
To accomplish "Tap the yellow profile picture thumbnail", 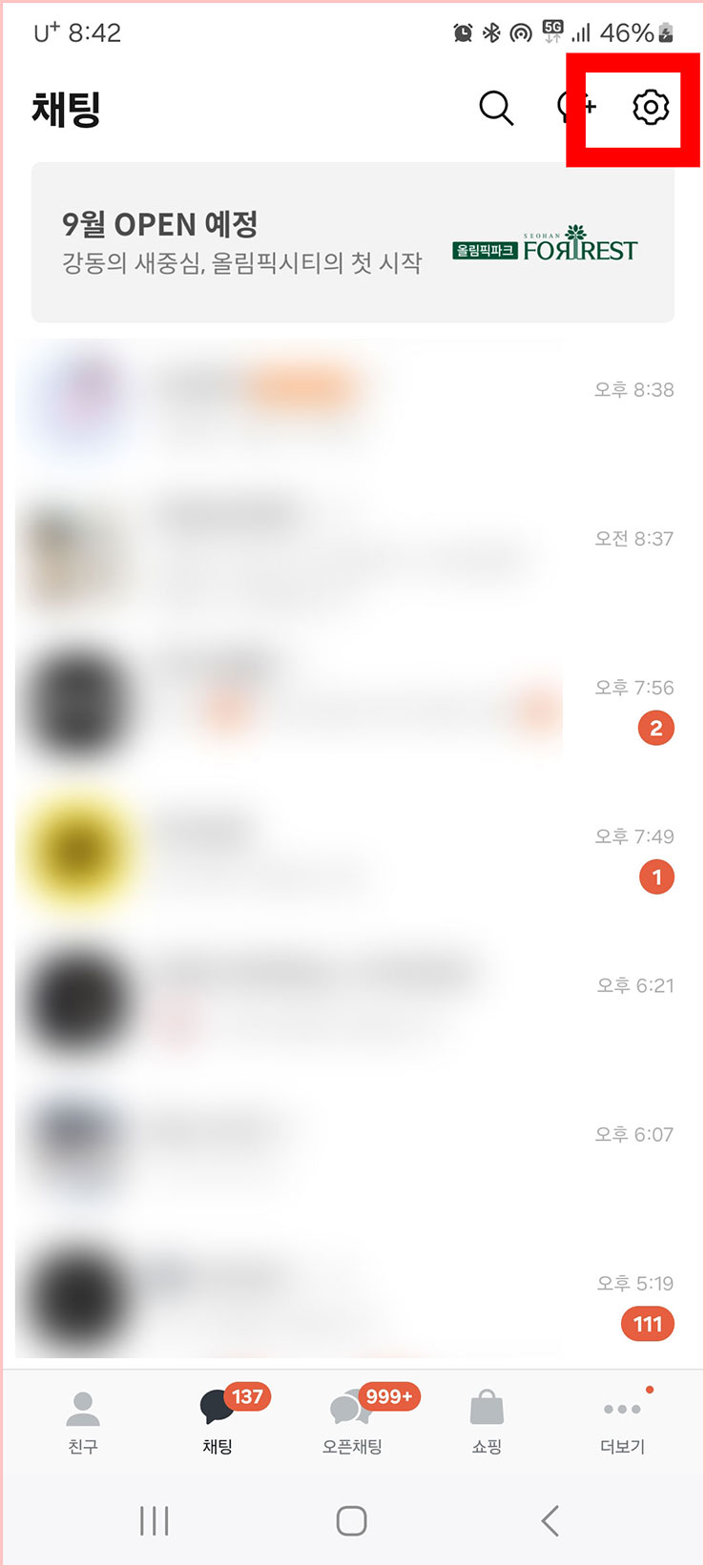I will pos(81,849).
